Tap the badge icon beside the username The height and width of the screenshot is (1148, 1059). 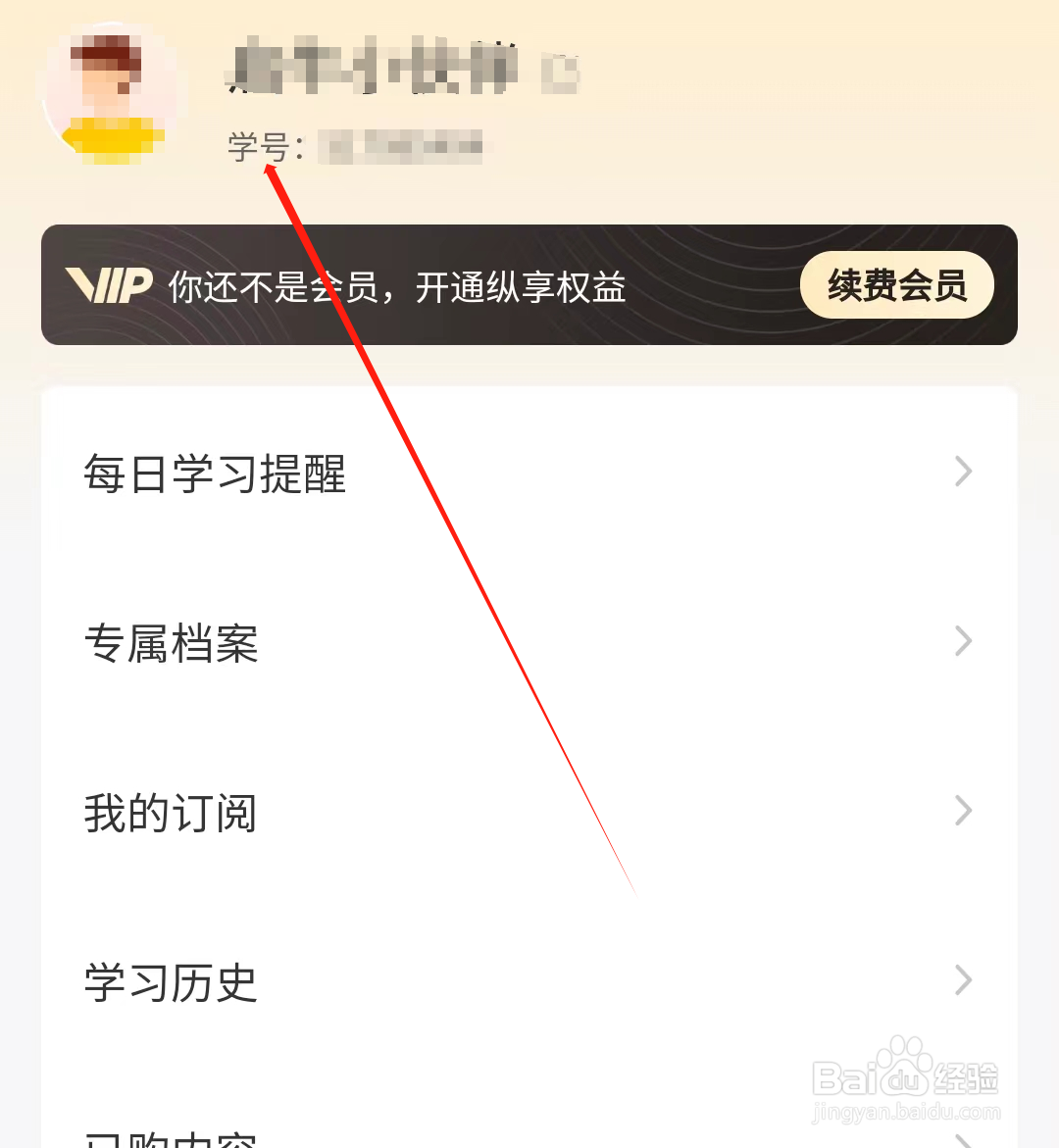pos(562,73)
